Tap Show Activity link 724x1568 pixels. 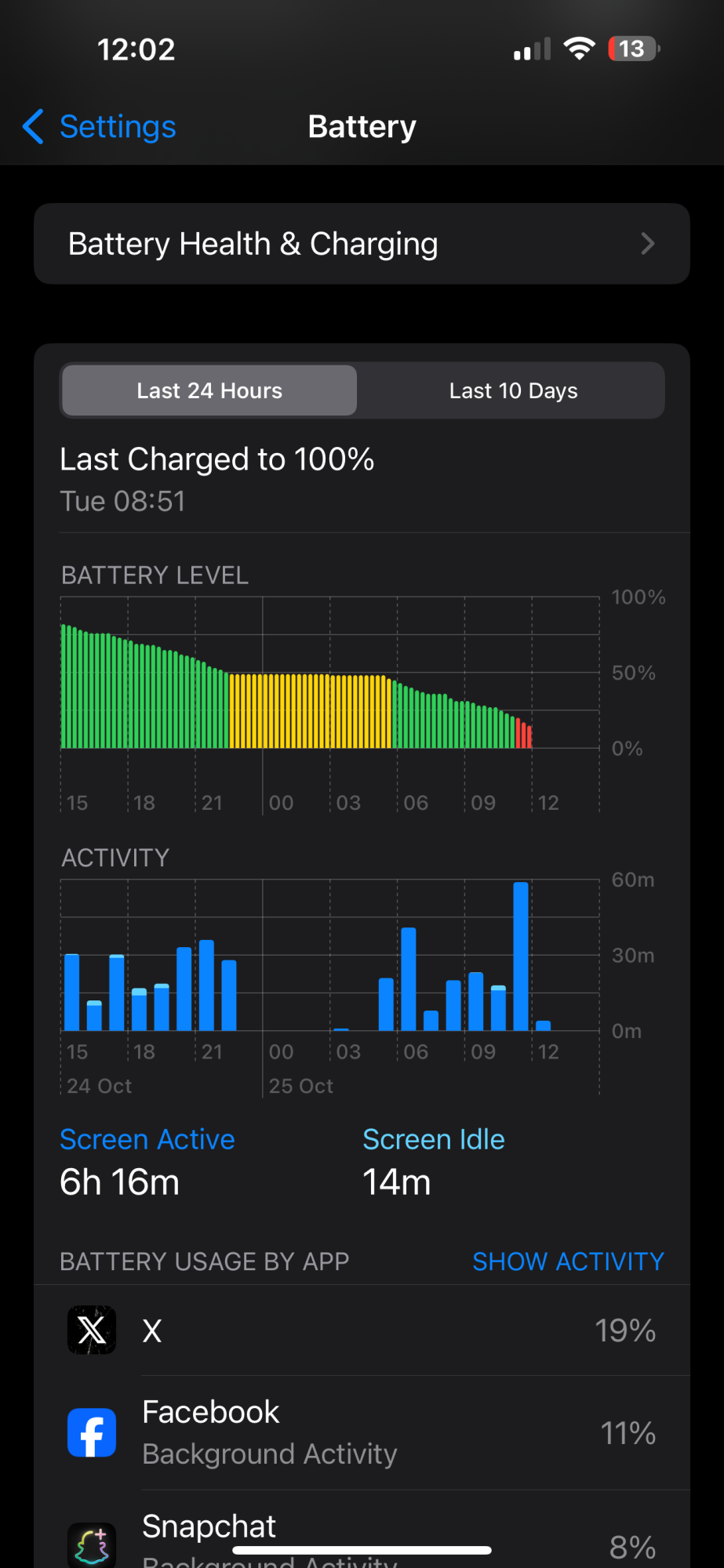click(x=568, y=1261)
